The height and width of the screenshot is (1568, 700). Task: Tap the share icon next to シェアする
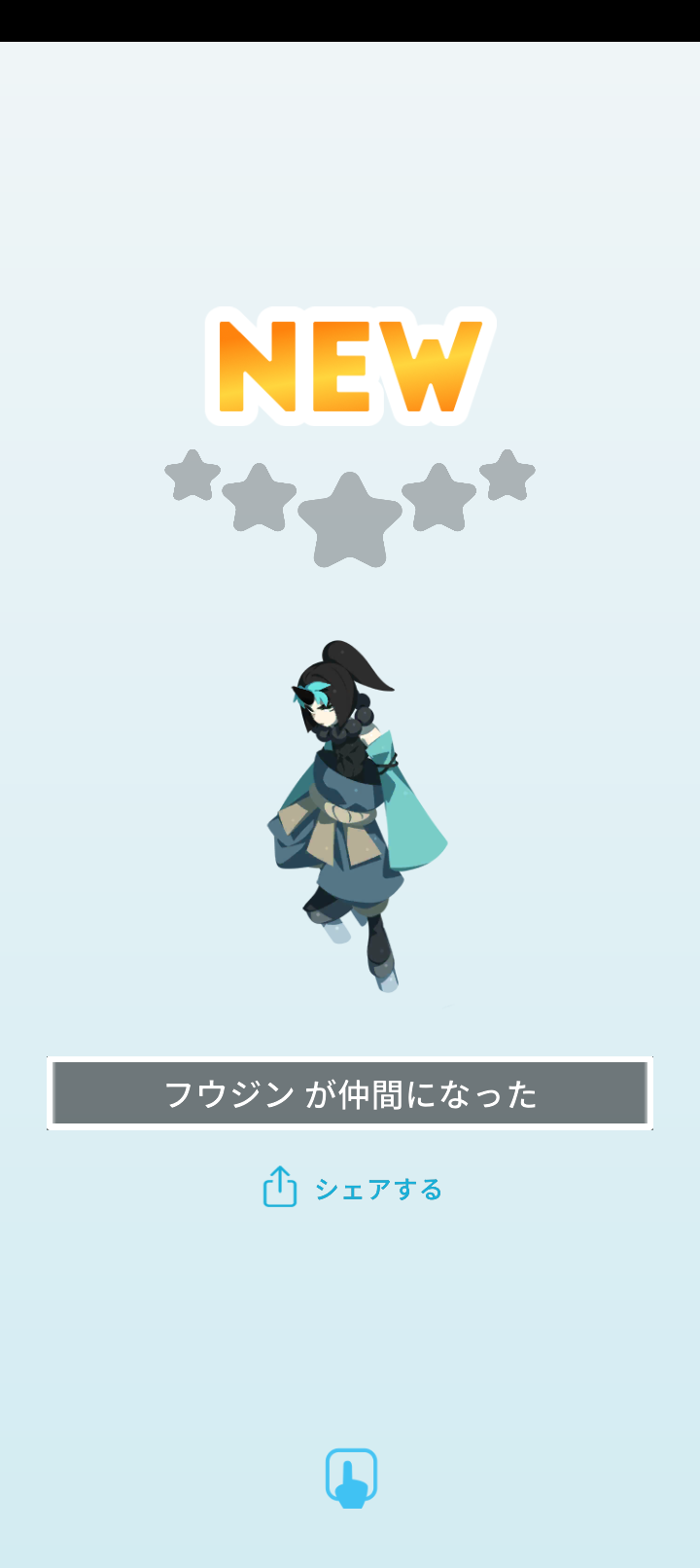(278, 1188)
